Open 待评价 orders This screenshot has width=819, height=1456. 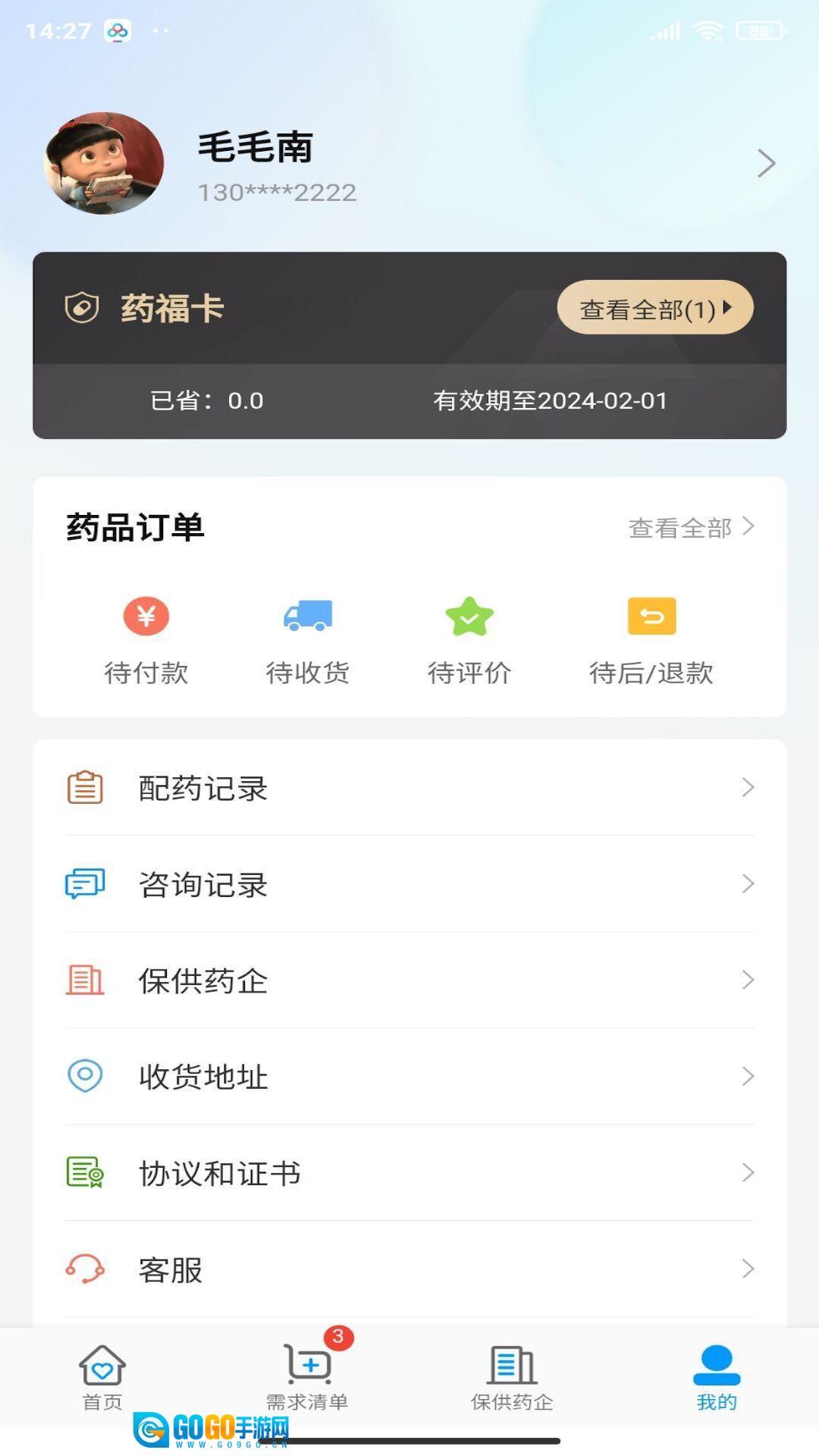[469, 641]
